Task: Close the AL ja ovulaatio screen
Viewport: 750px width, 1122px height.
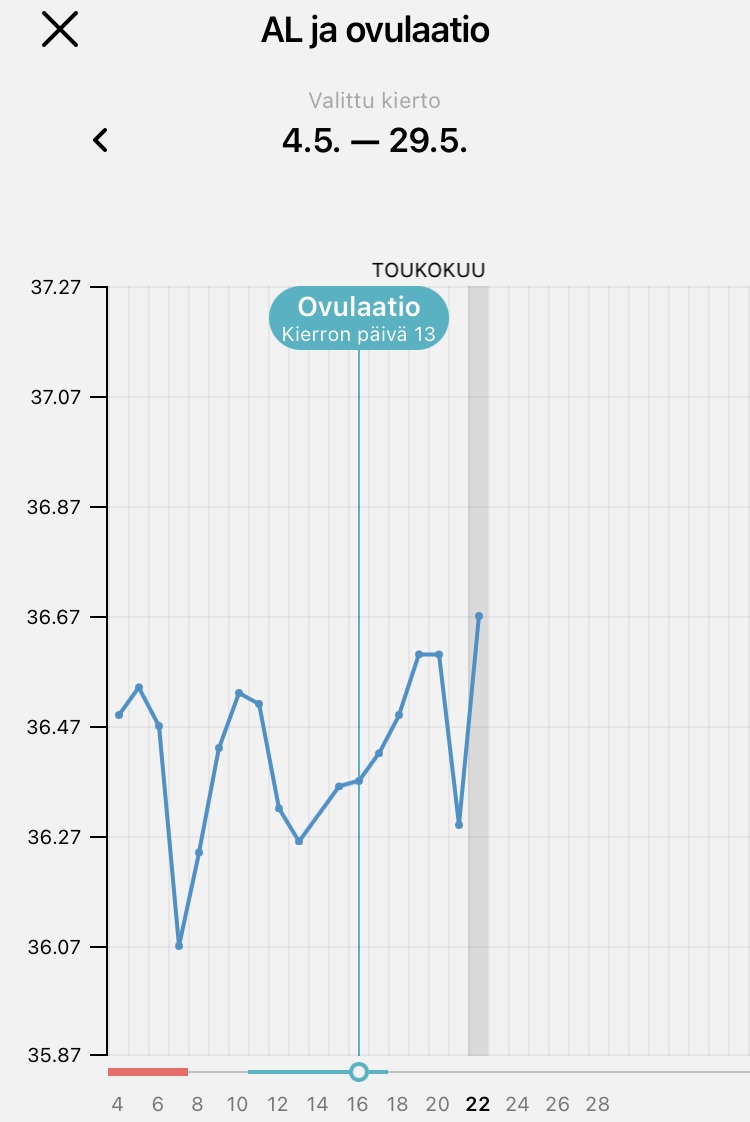Action: (60, 31)
